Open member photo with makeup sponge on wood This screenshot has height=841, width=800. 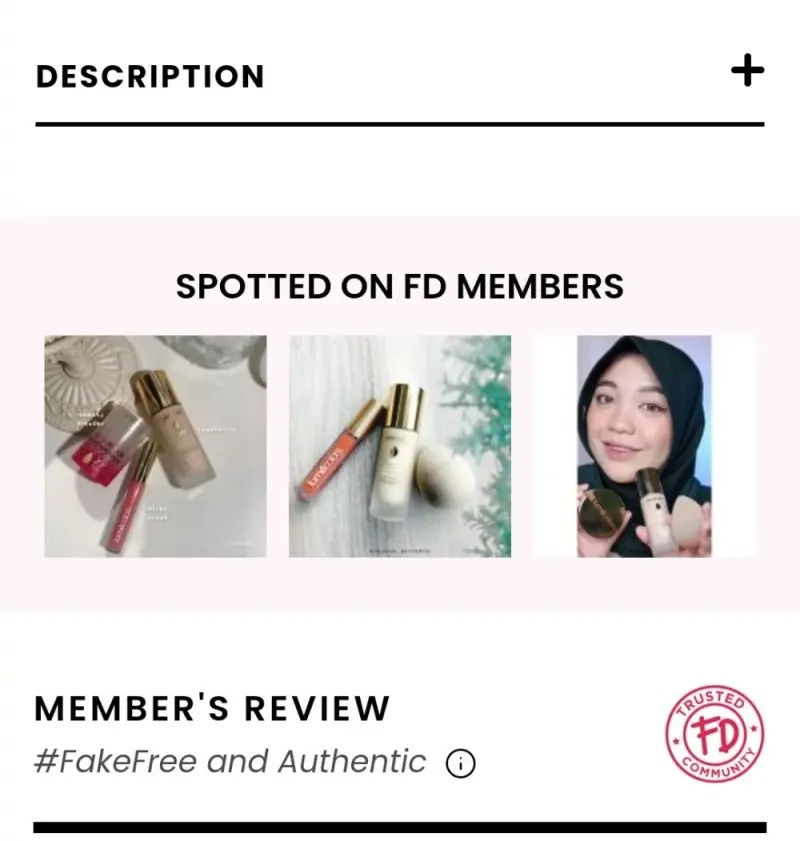point(400,446)
